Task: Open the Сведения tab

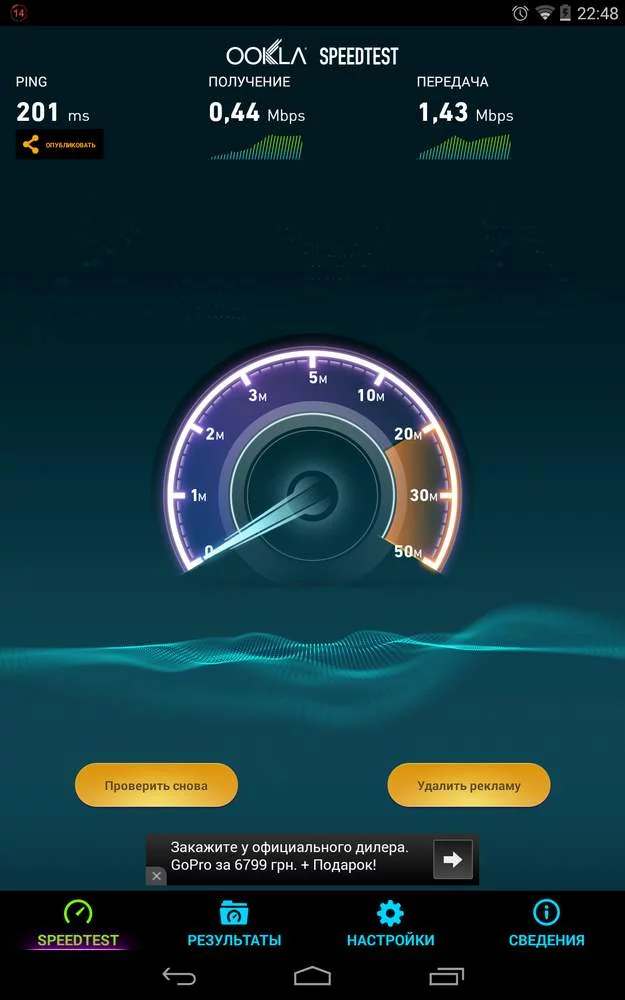Action: [546, 924]
